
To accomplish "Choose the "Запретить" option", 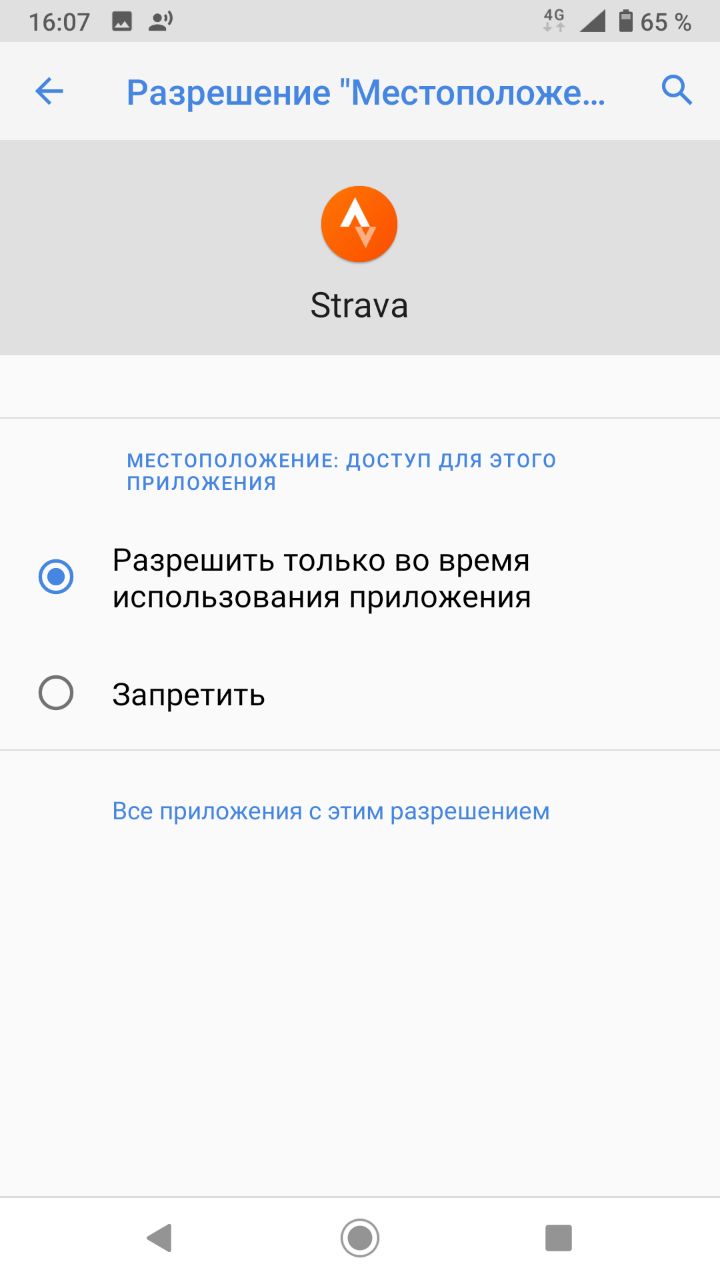I will point(188,694).
